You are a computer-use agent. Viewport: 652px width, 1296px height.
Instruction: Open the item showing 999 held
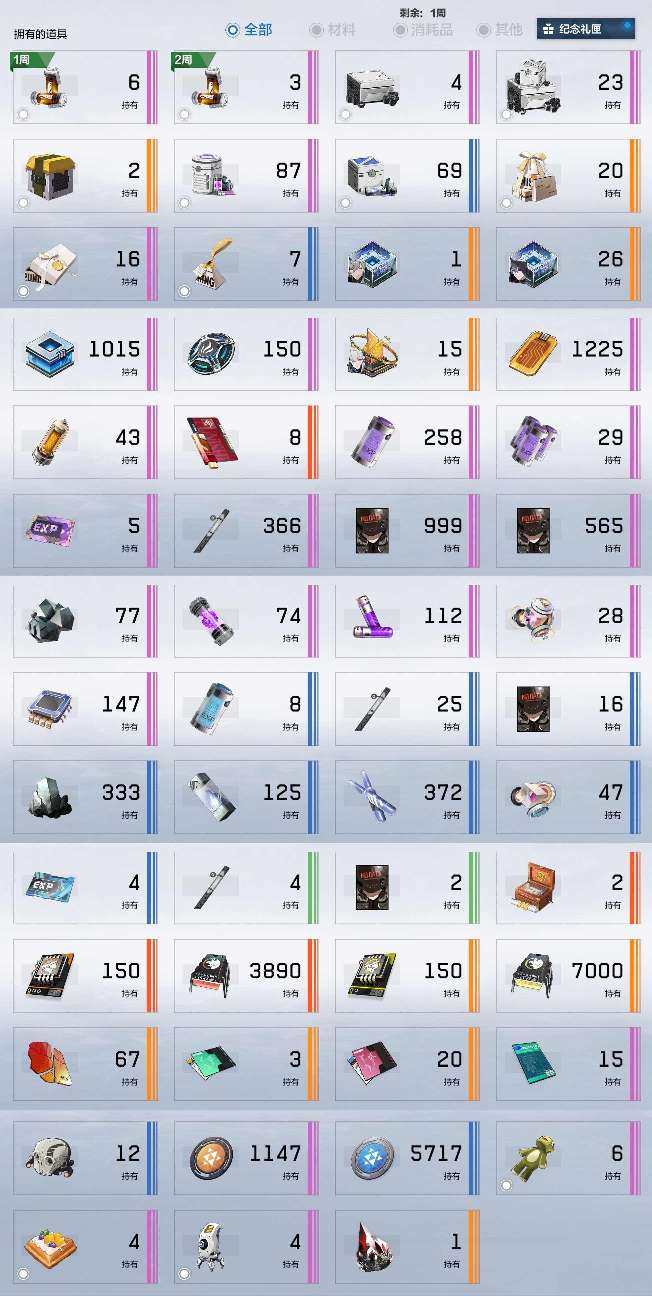point(406,531)
